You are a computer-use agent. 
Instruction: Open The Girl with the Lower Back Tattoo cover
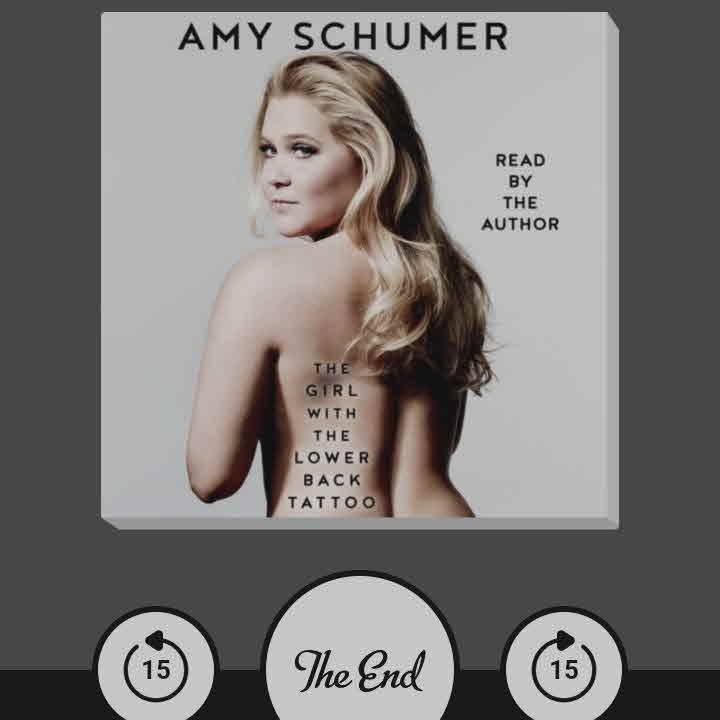tap(360, 268)
